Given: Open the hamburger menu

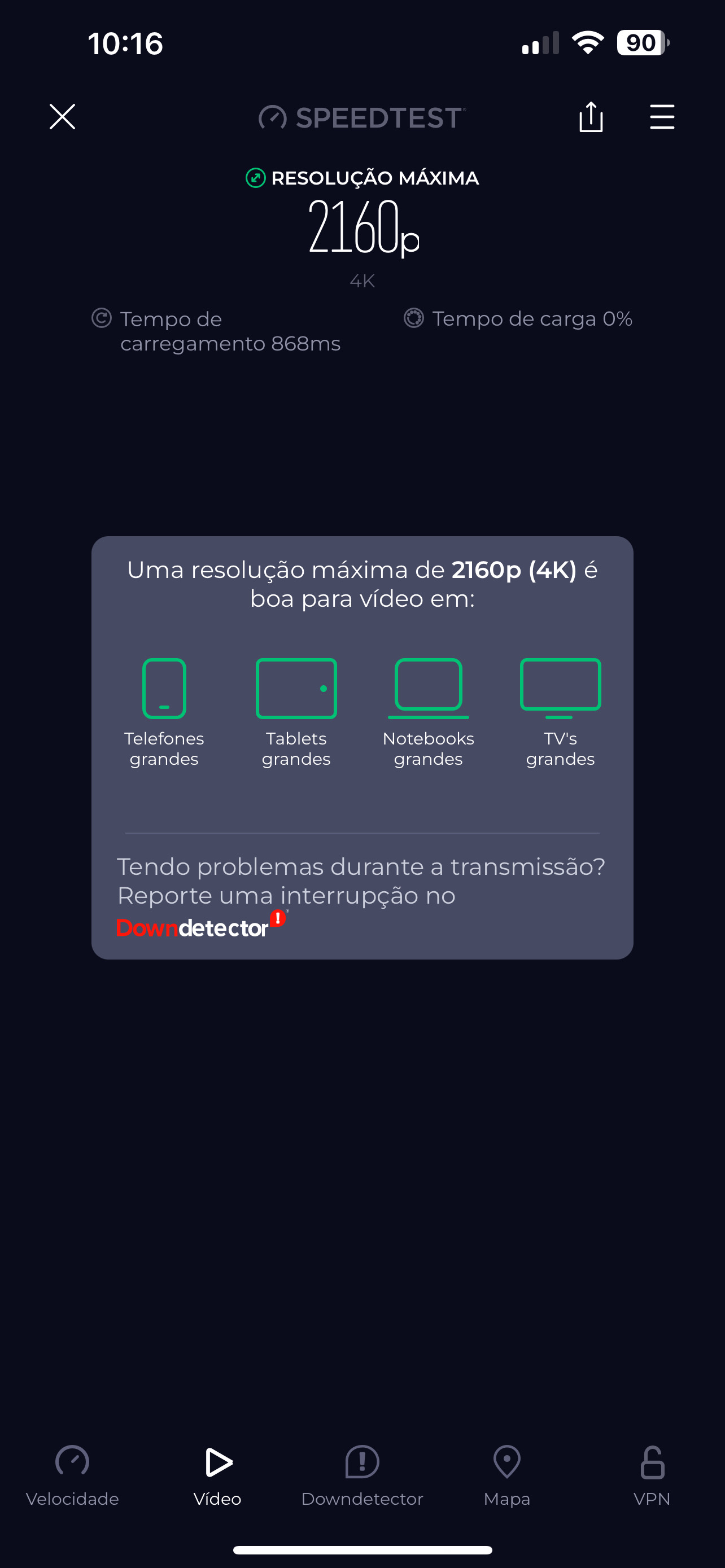Looking at the screenshot, I should tap(662, 116).
